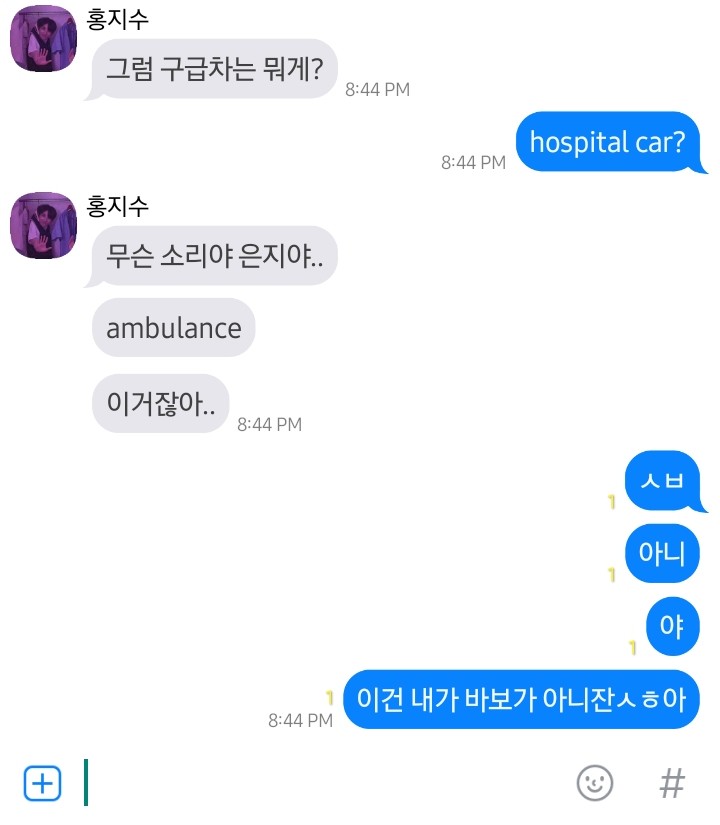The height and width of the screenshot is (825, 720).
Task: Open the hashtag search
Action: pos(672,783)
